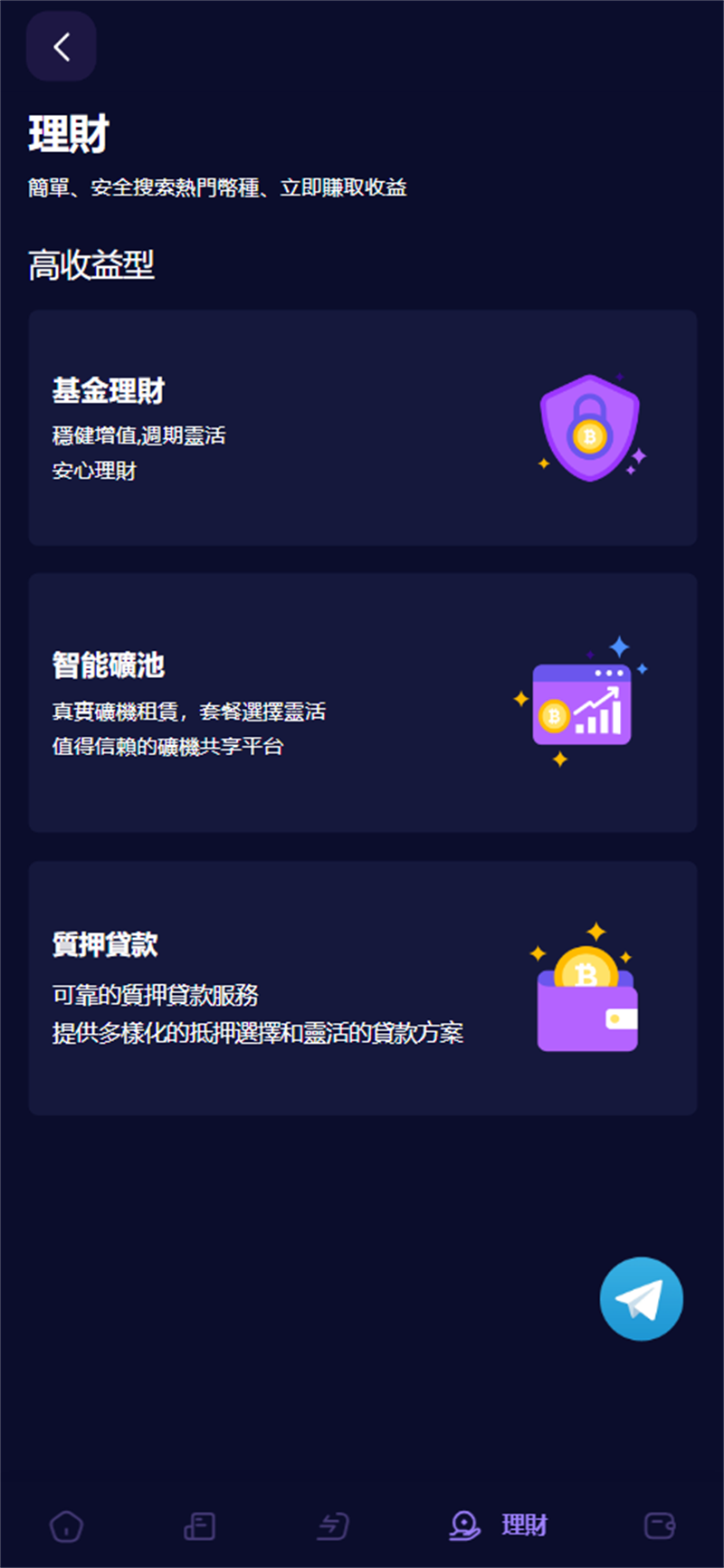Open the 智能礦池 card

point(363,703)
